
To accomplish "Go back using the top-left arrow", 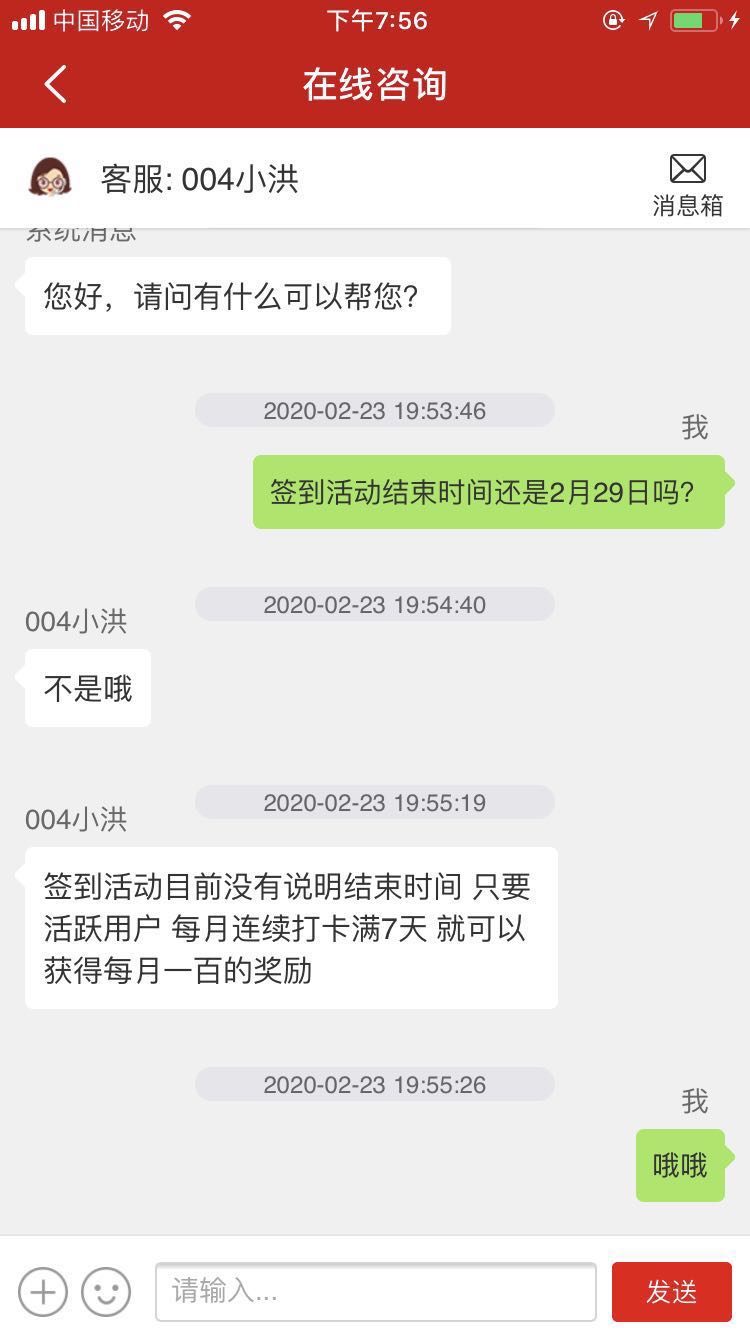I will pos(56,84).
